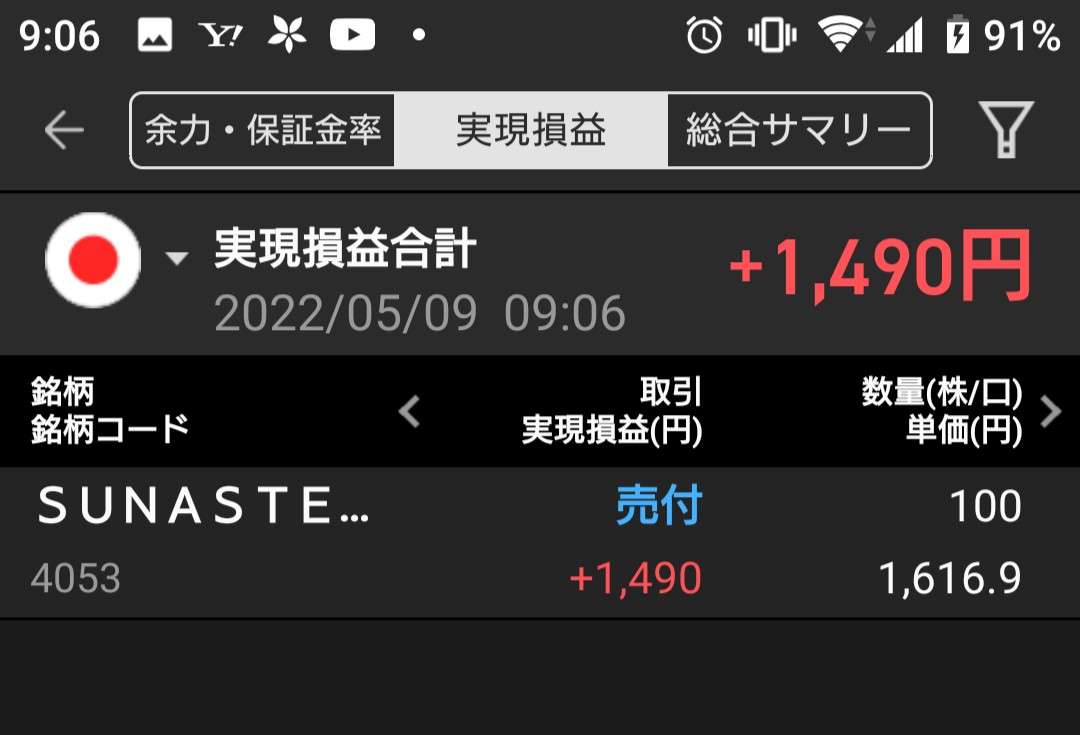Go back with the arrow icon
This screenshot has width=1080, height=735.
coord(64,130)
